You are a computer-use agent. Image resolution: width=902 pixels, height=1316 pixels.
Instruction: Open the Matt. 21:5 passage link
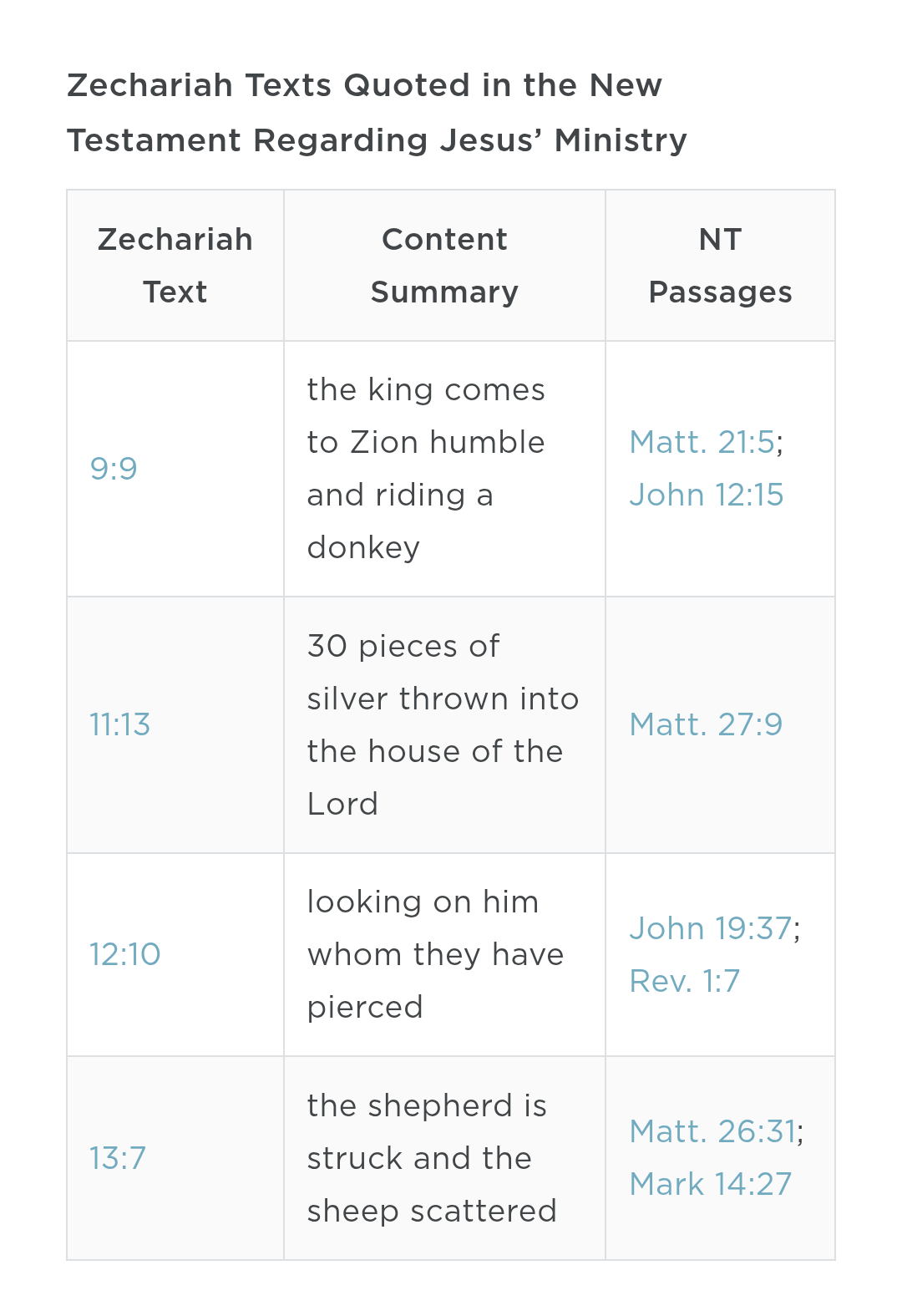tap(702, 442)
